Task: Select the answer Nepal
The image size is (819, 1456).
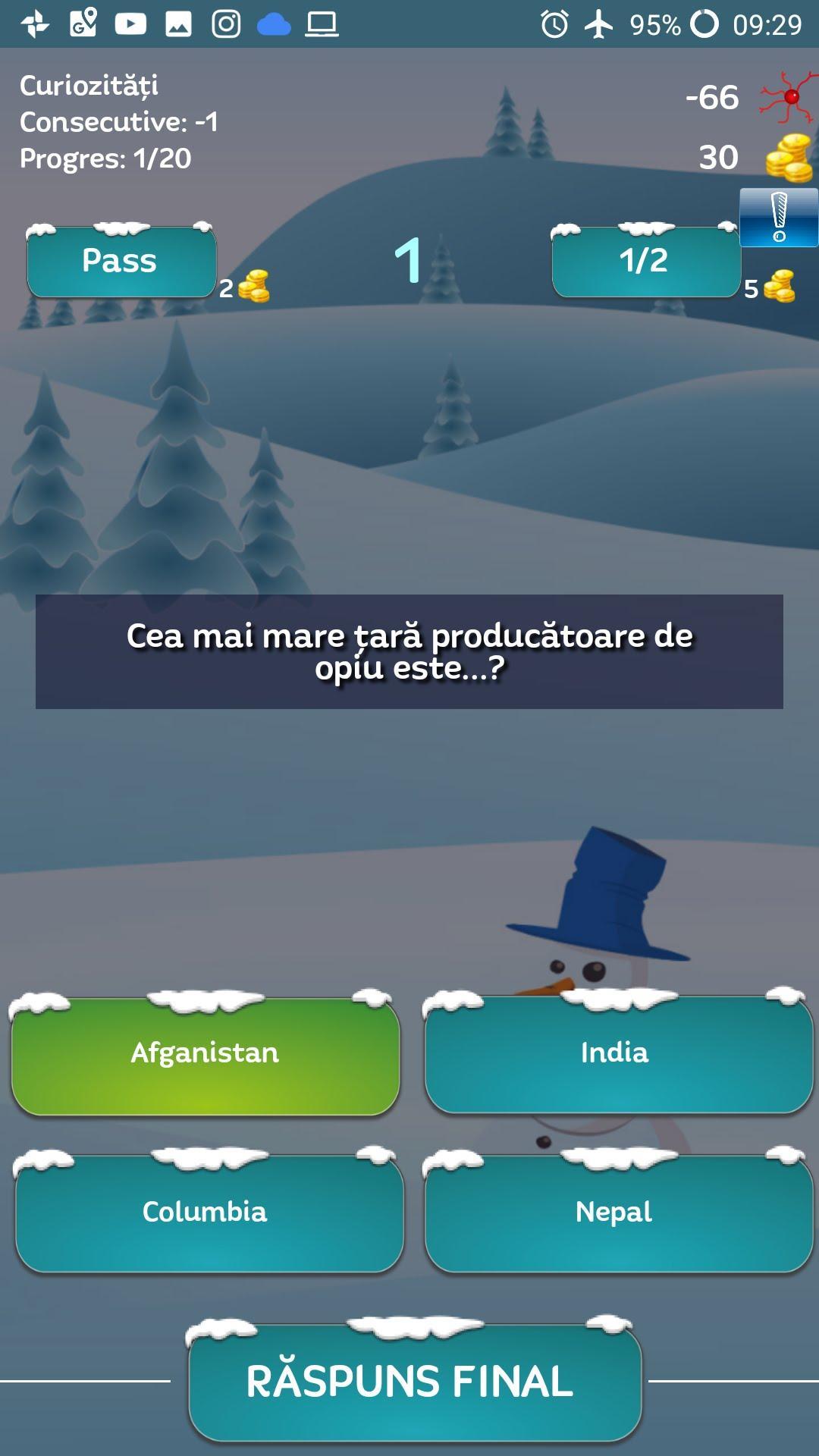Action: coord(614,1213)
